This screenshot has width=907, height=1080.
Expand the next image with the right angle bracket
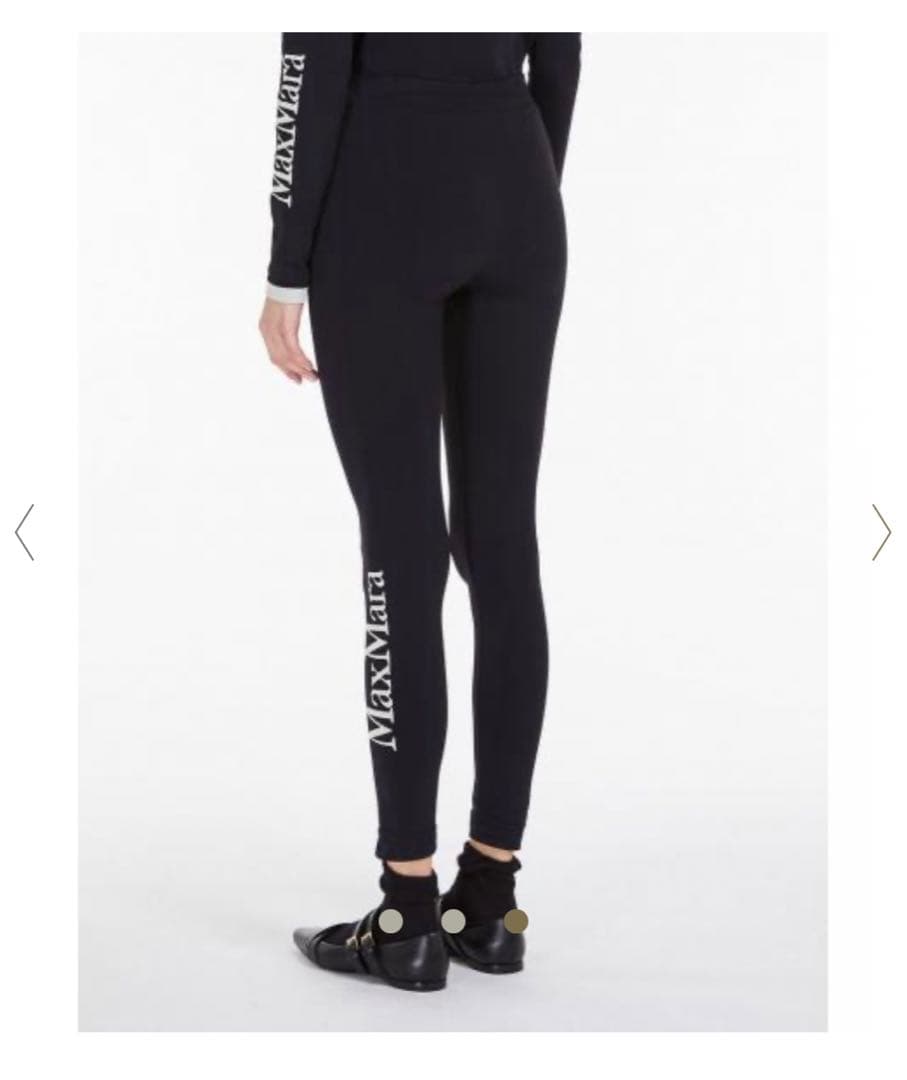click(x=881, y=533)
